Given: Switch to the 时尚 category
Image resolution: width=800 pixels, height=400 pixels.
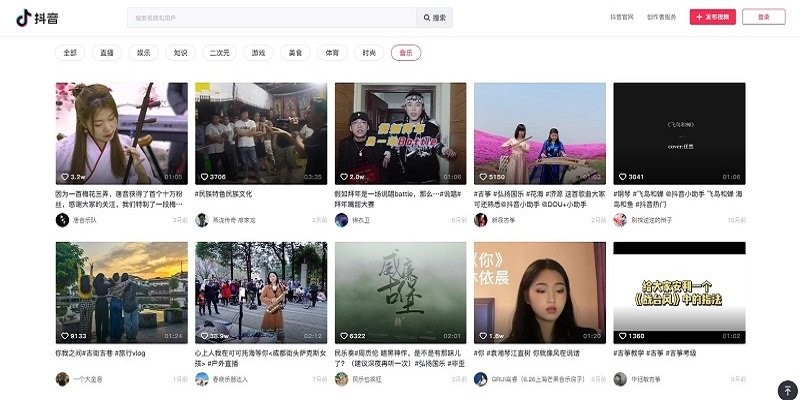Looking at the screenshot, I should pyautogui.click(x=369, y=52).
